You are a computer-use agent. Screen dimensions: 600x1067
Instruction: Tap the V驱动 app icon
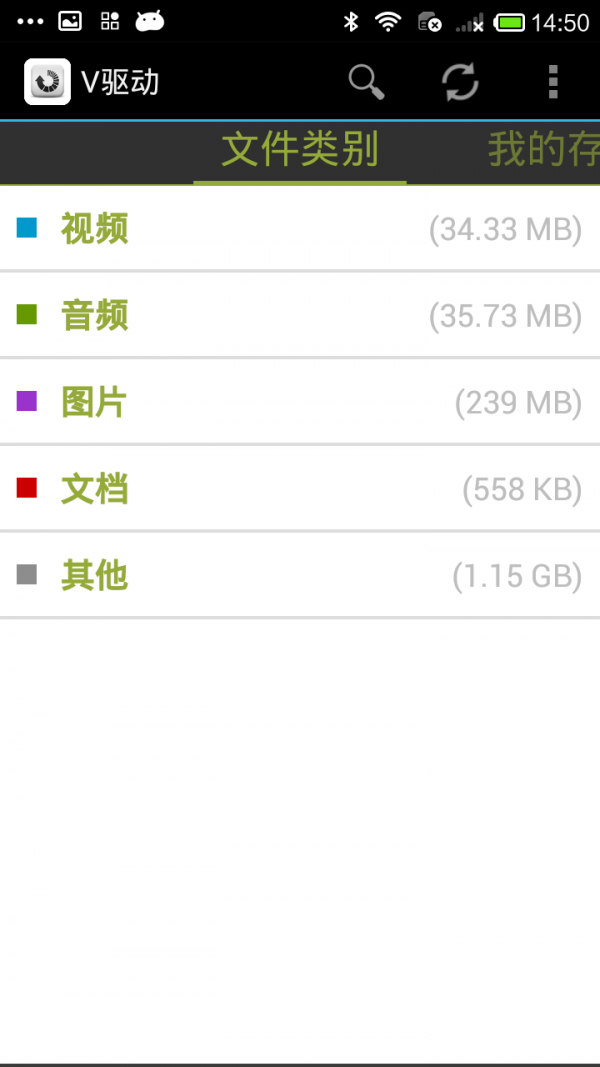[48, 82]
